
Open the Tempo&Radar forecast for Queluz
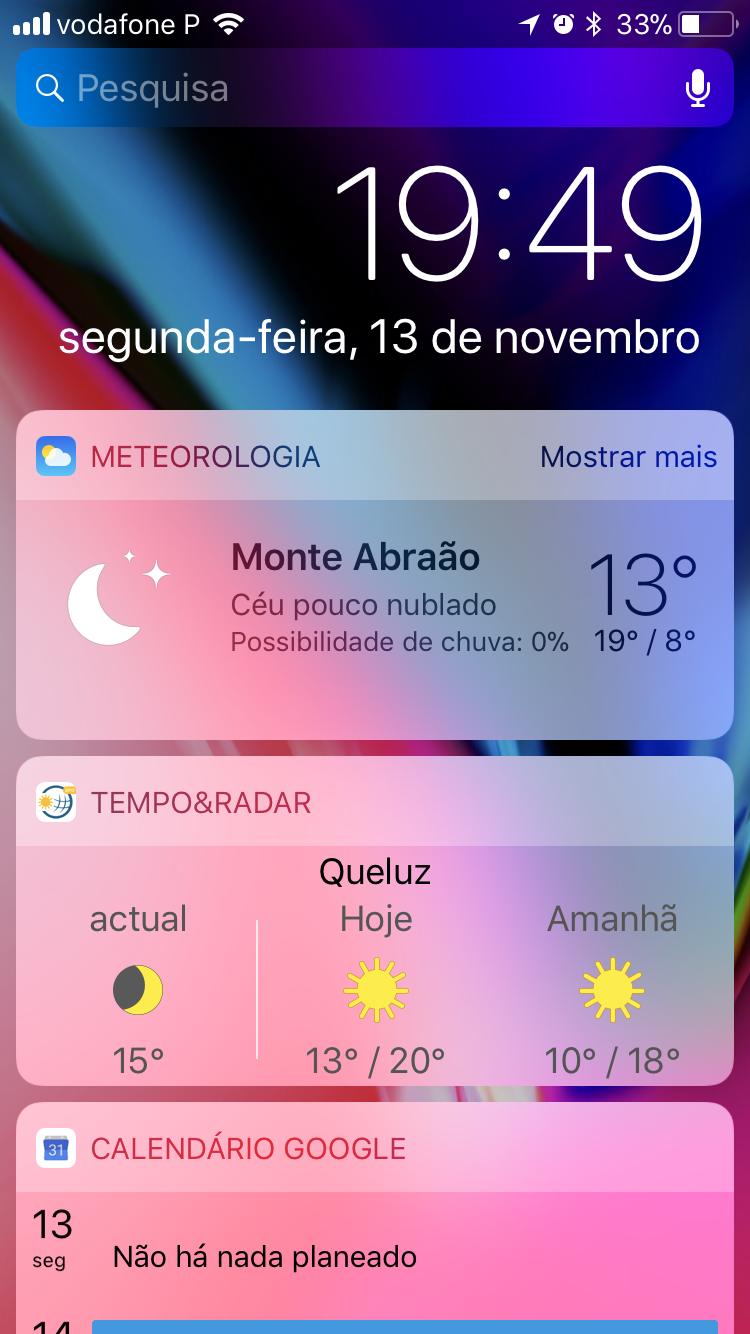tap(374, 965)
